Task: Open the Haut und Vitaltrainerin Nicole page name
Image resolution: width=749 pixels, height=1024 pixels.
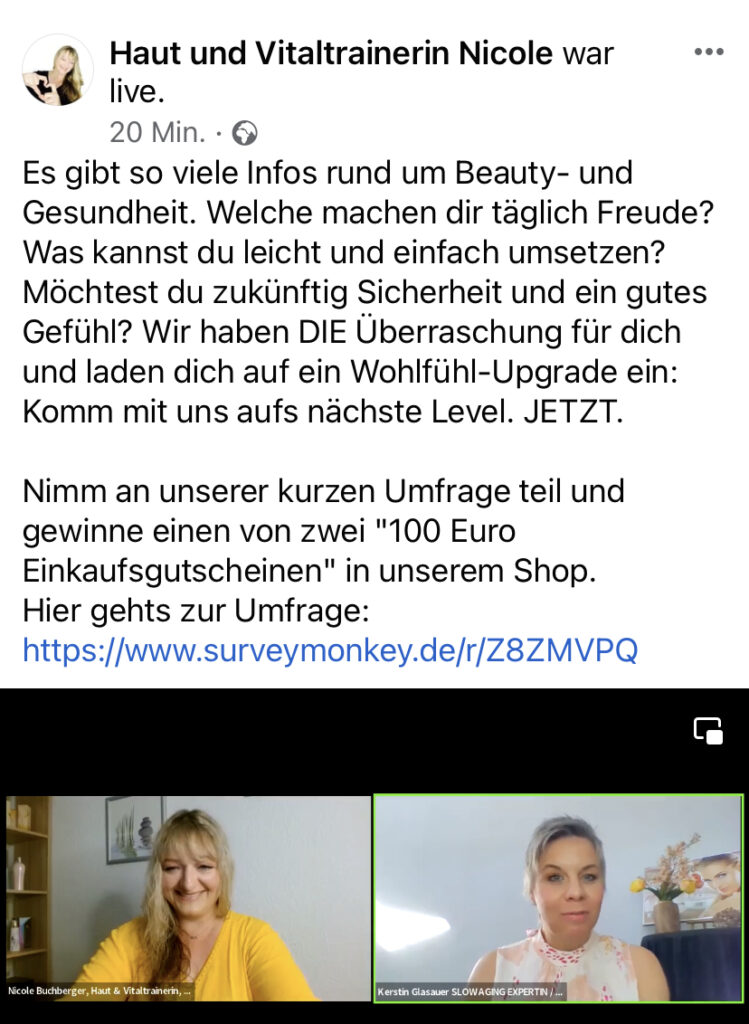Action: 330,52
